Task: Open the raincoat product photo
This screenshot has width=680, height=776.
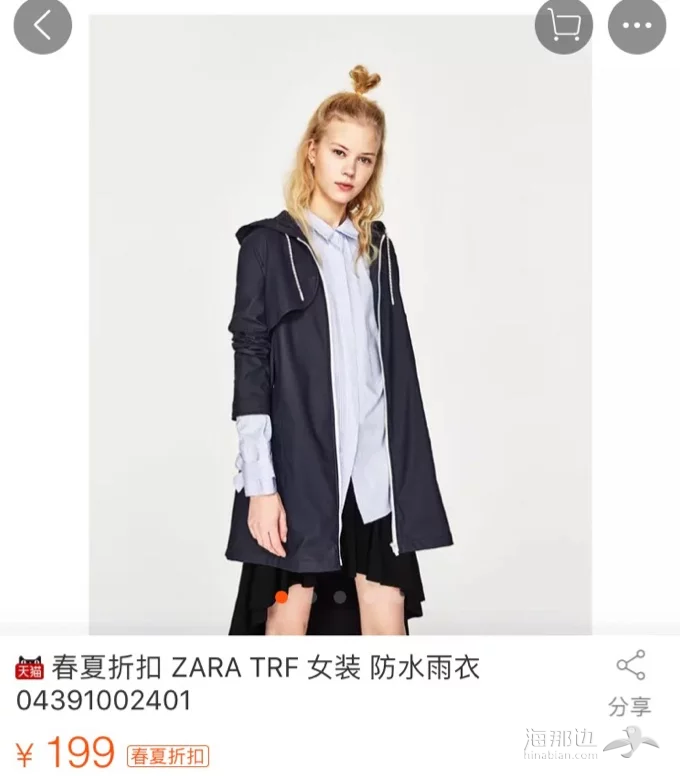Action: (340, 320)
